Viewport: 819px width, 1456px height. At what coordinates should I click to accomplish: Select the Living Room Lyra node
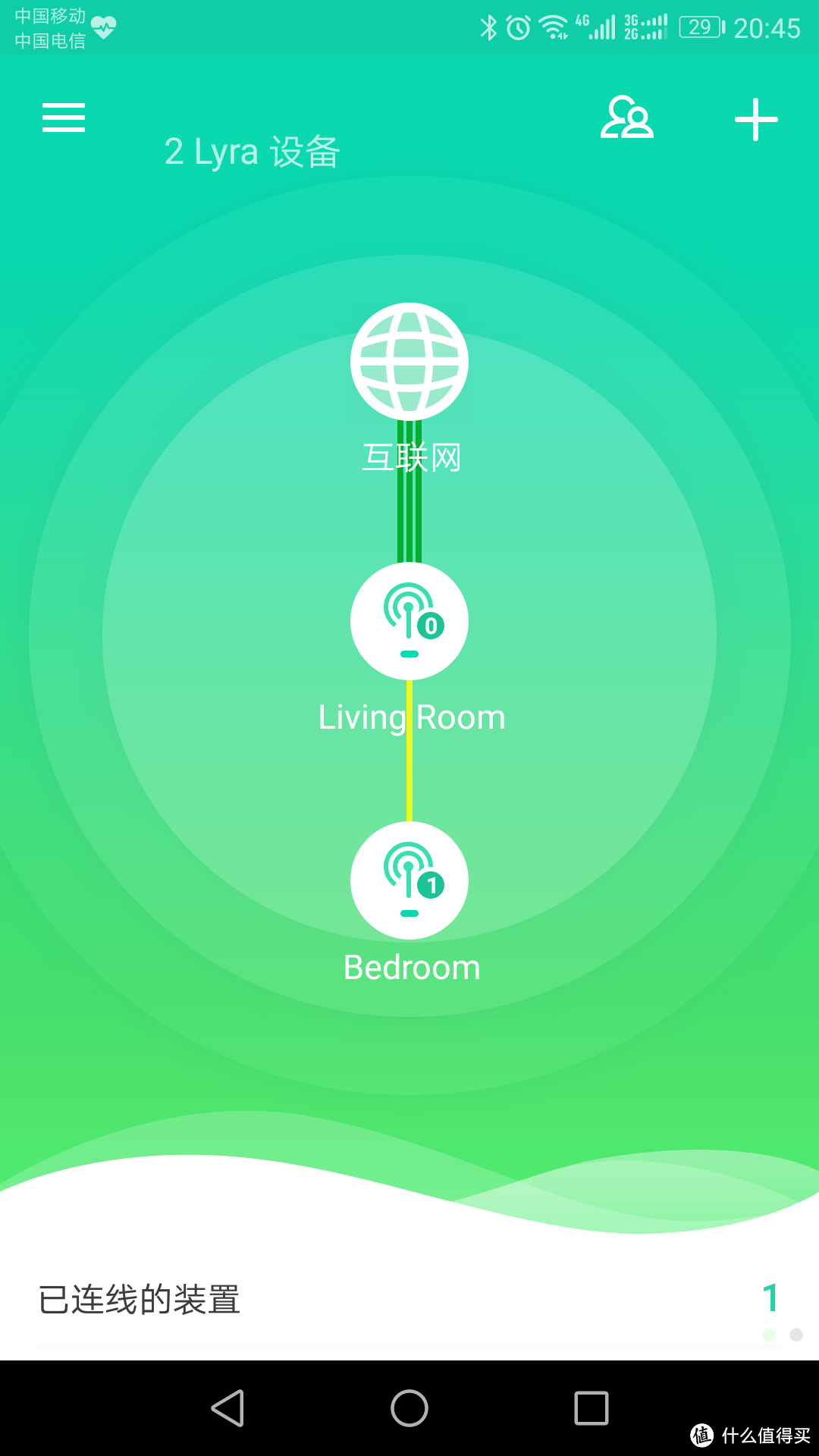pyautogui.click(x=409, y=621)
